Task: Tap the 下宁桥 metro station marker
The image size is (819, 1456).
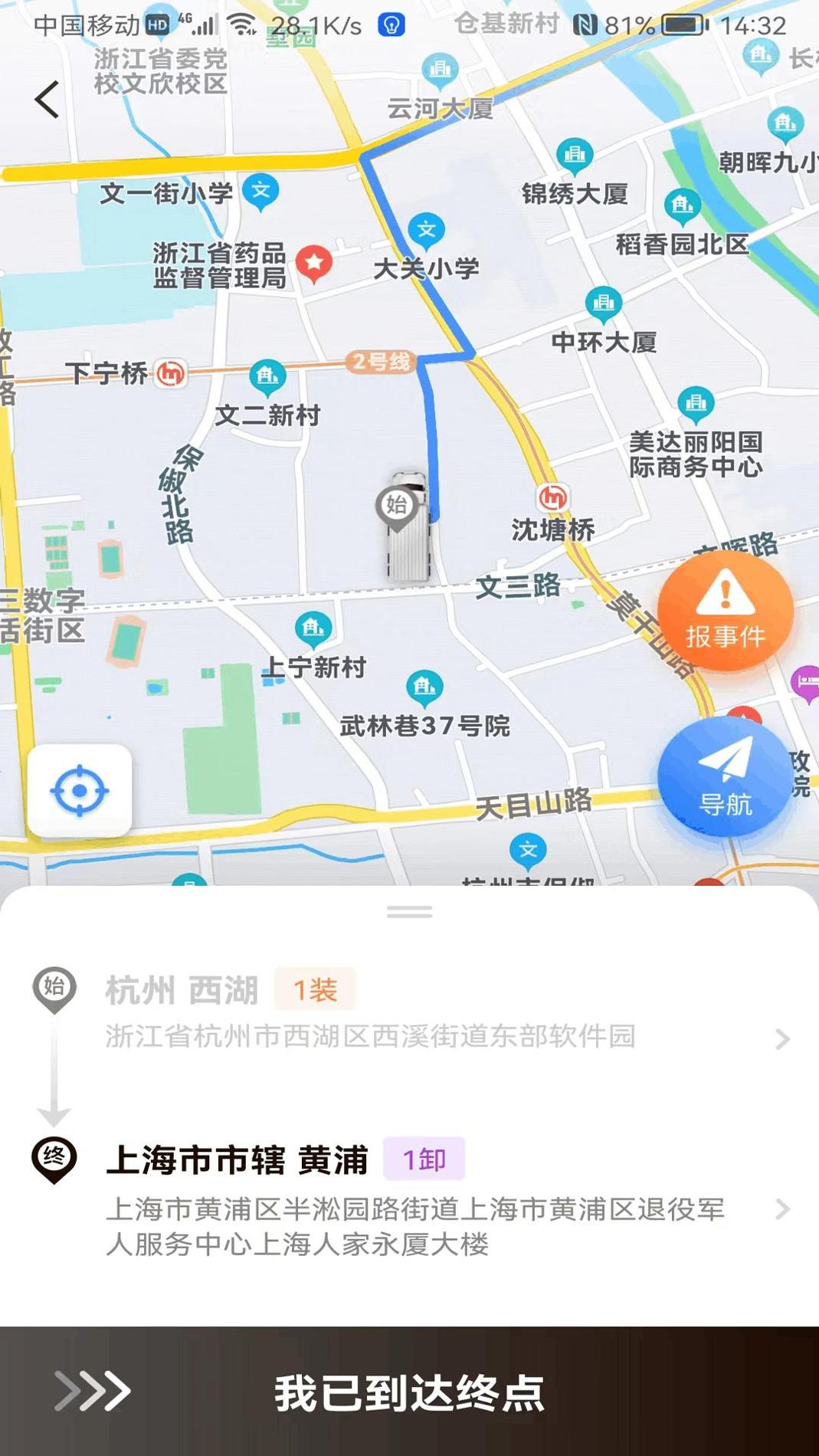Action: (172, 373)
